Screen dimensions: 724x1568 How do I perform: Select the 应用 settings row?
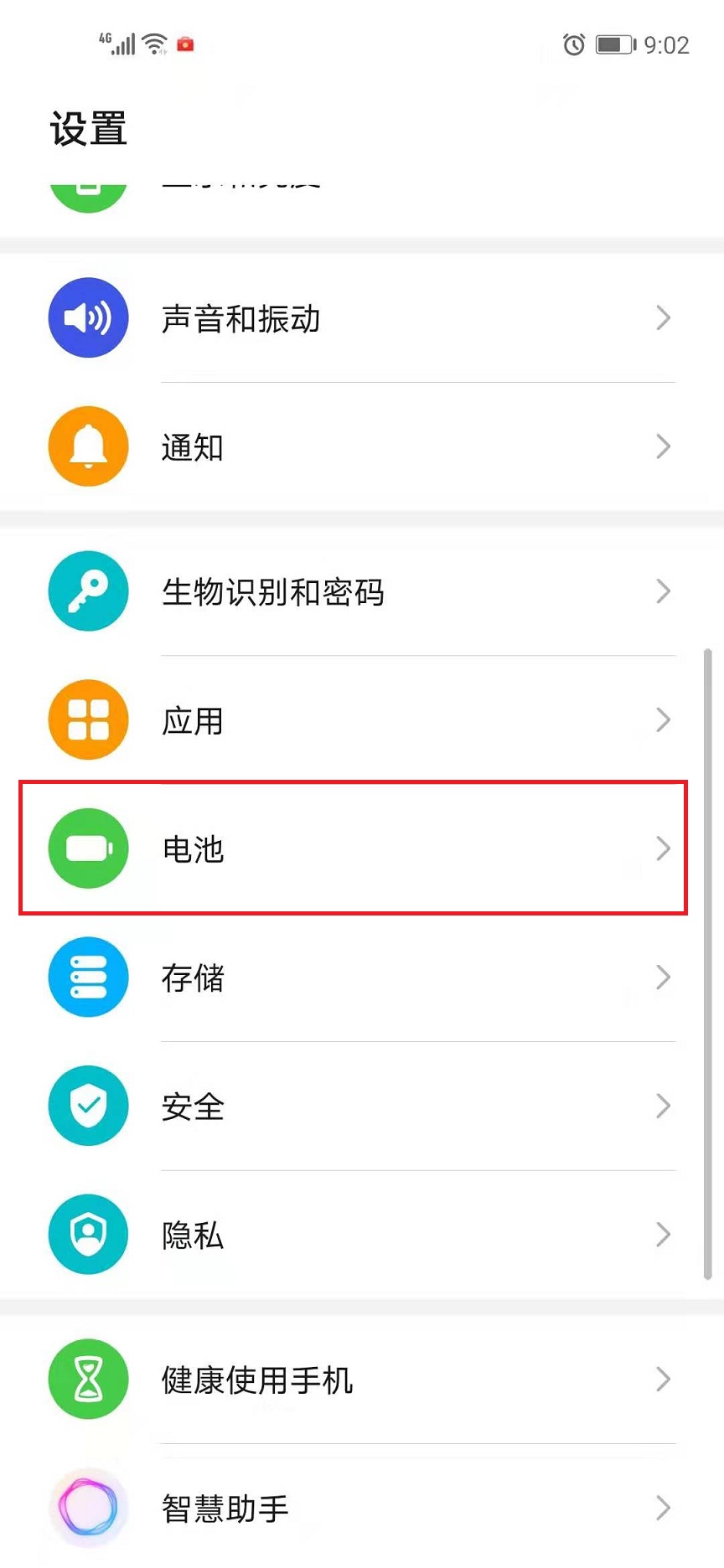tap(360, 720)
